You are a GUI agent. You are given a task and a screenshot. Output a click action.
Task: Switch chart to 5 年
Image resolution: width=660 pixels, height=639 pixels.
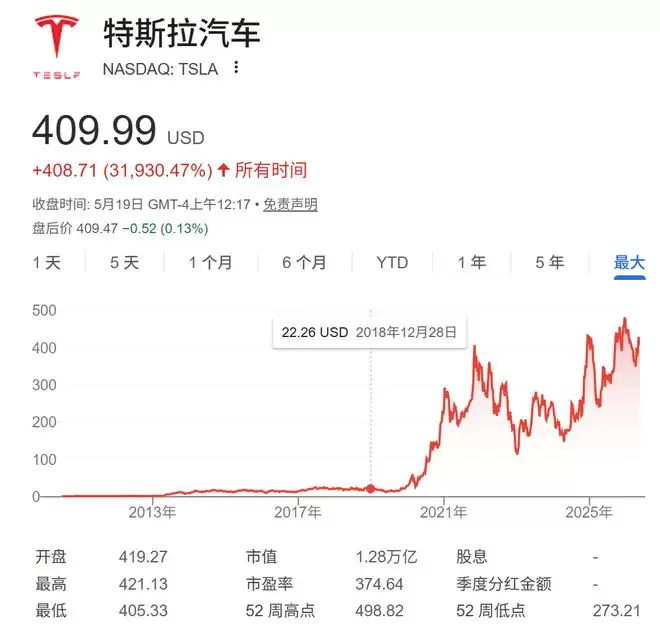click(550, 263)
